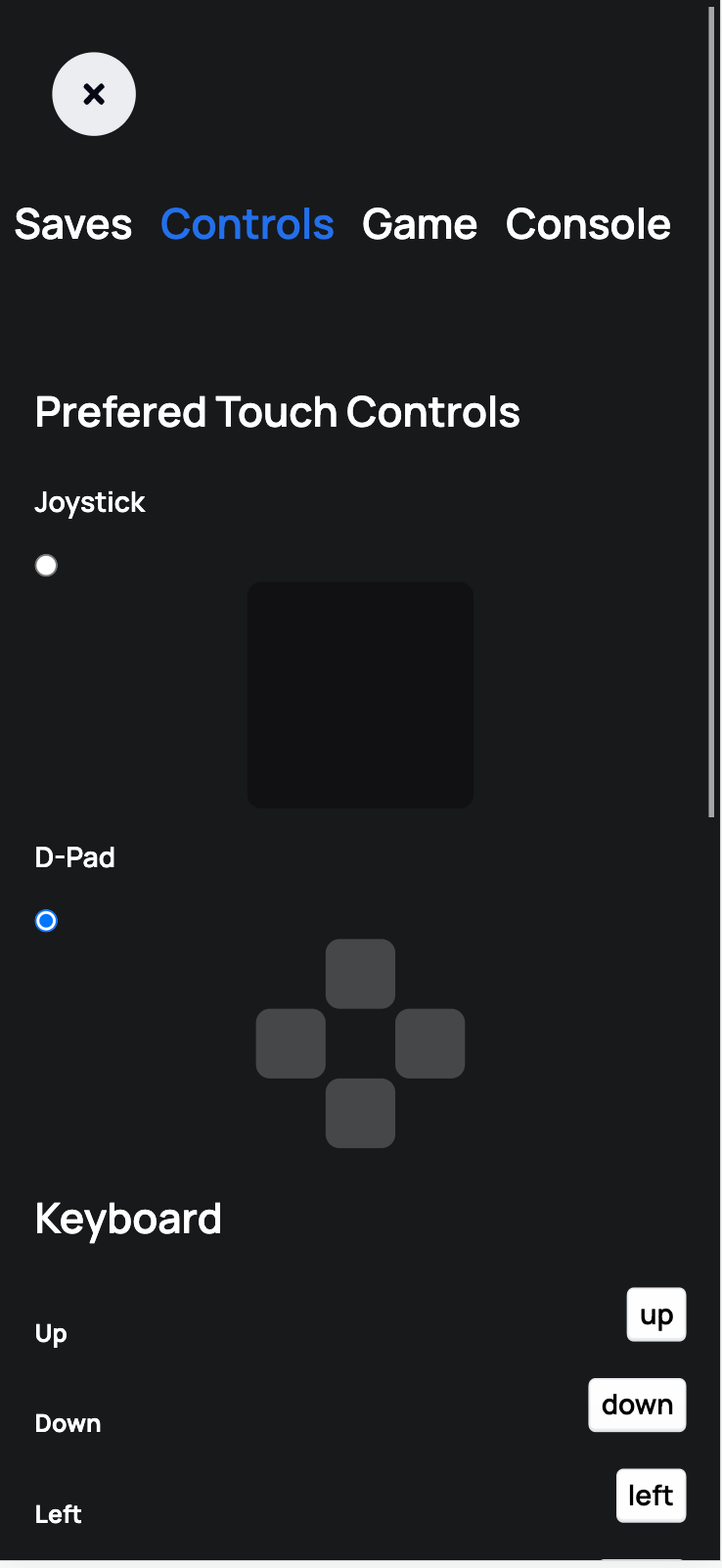This screenshot has height=1568, width=722.
Task: Go to the Game tab
Action: coord(420,224)
